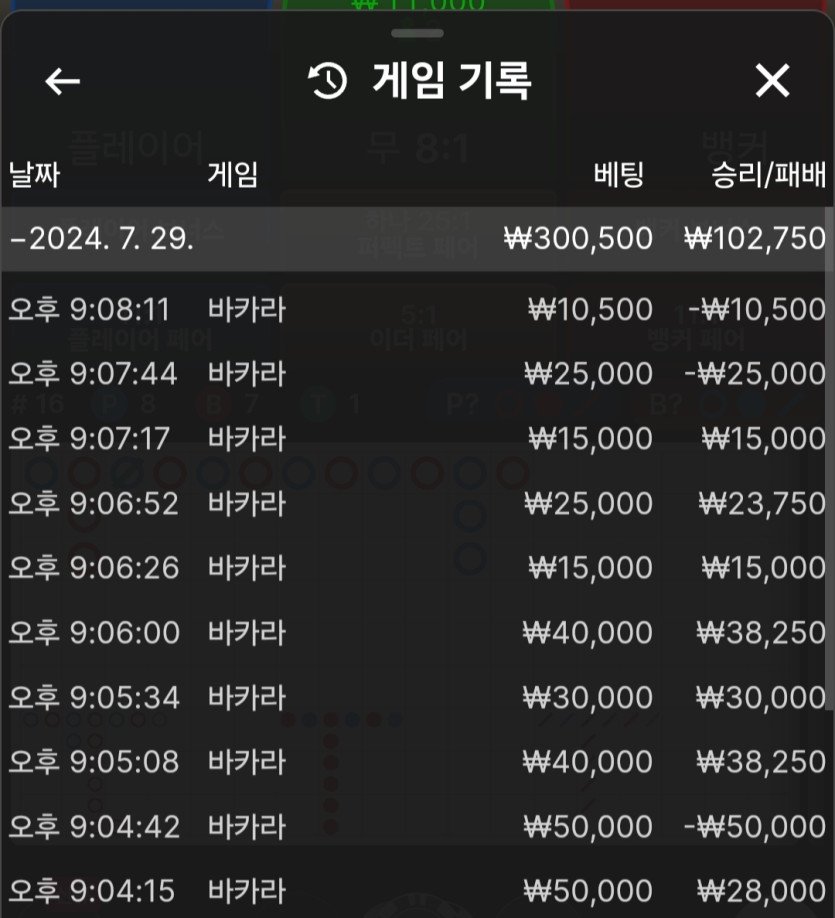The width and height of the screenshot is (835, 918).
Task: Open the 오후 9:08:11 바카라 record
Action: point(417,309)
